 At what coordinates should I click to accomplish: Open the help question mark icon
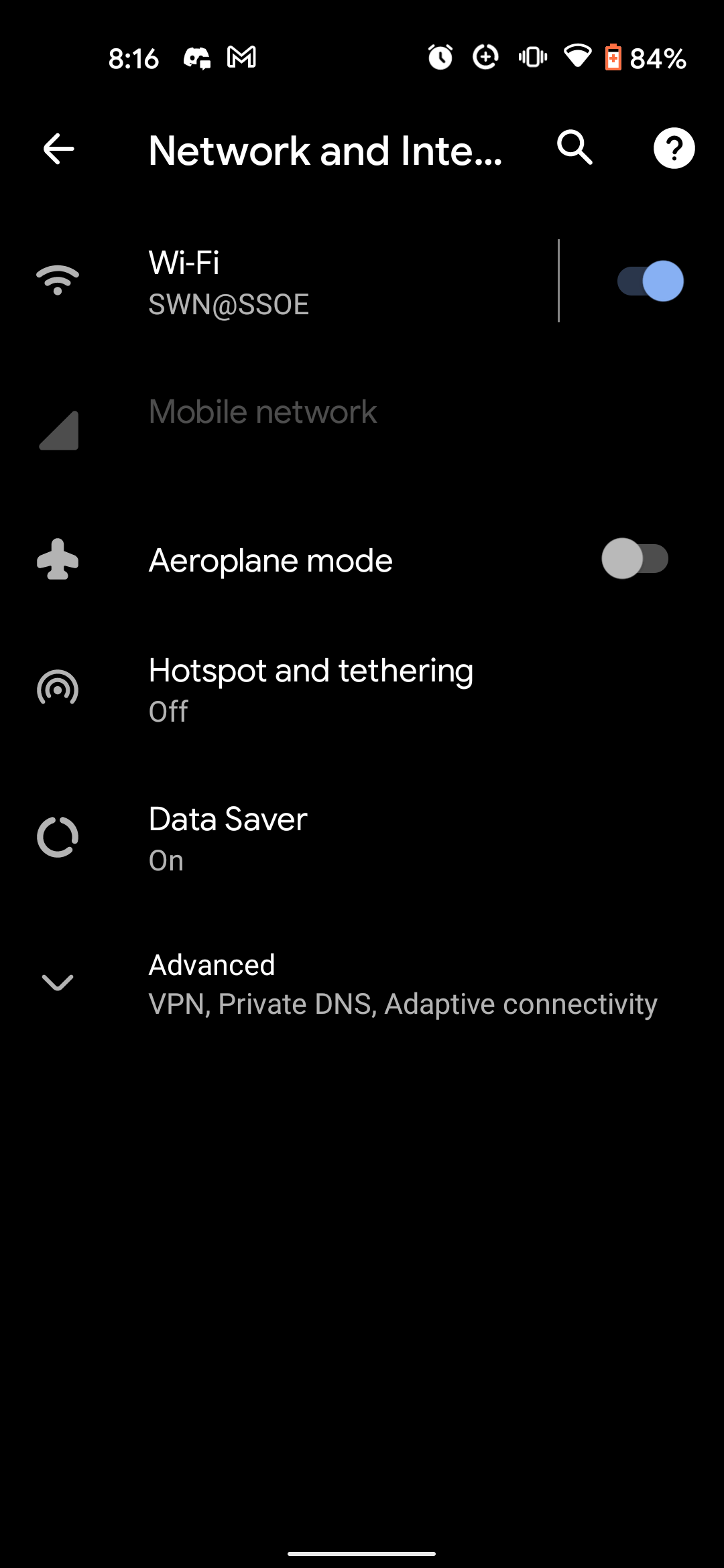coord(674,148)
